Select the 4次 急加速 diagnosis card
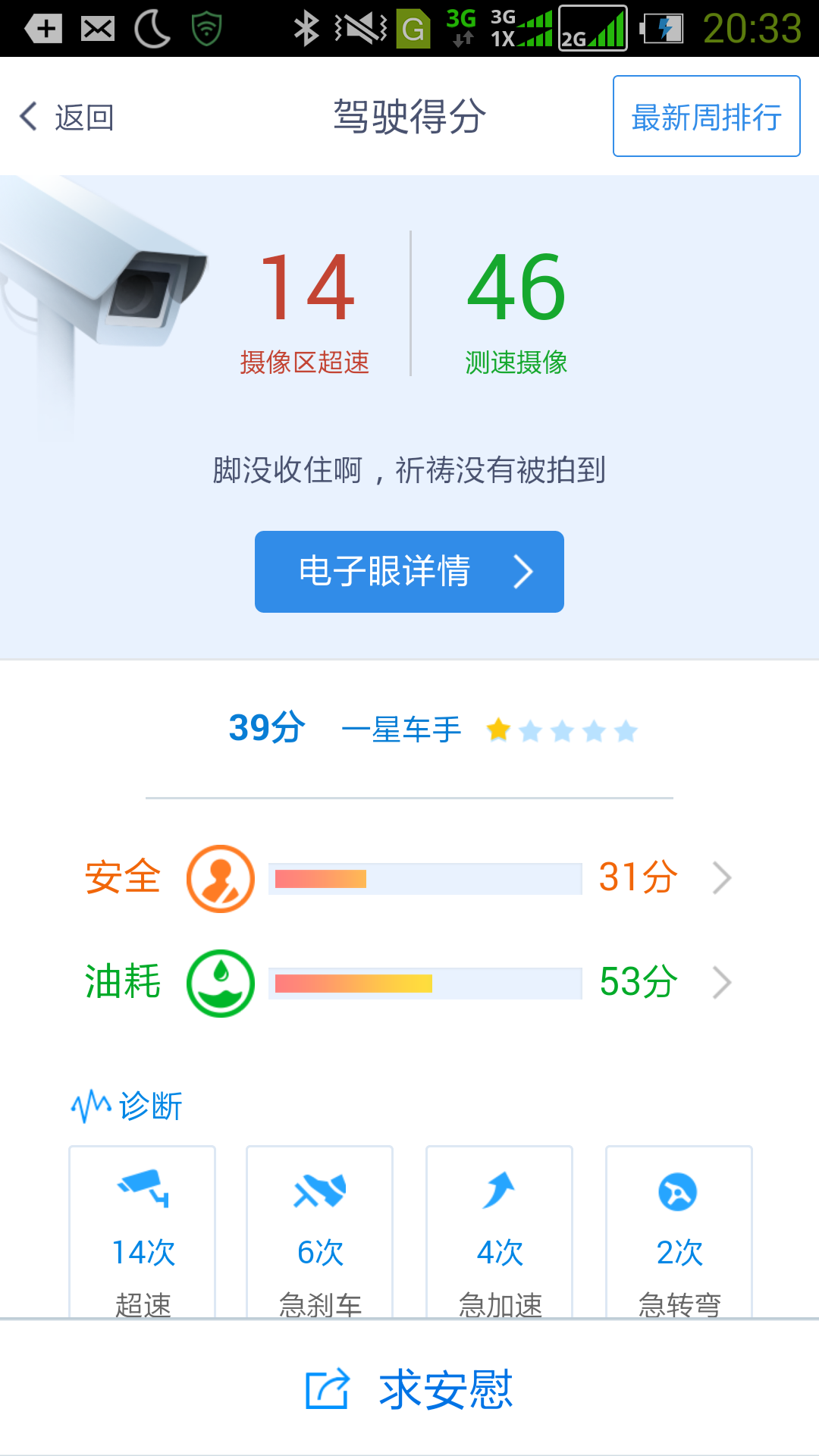 (500, 1232)
